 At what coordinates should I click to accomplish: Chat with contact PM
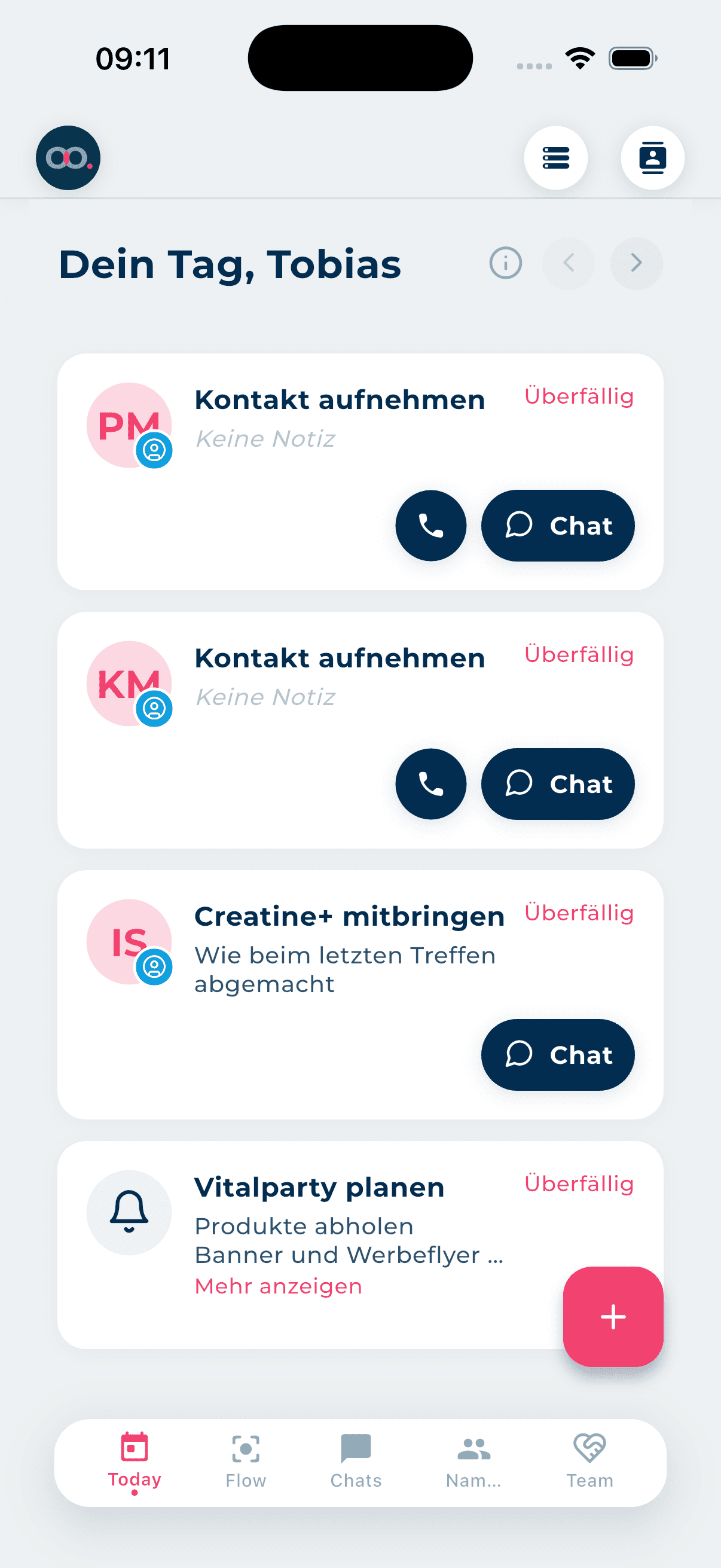pos(557,525)
